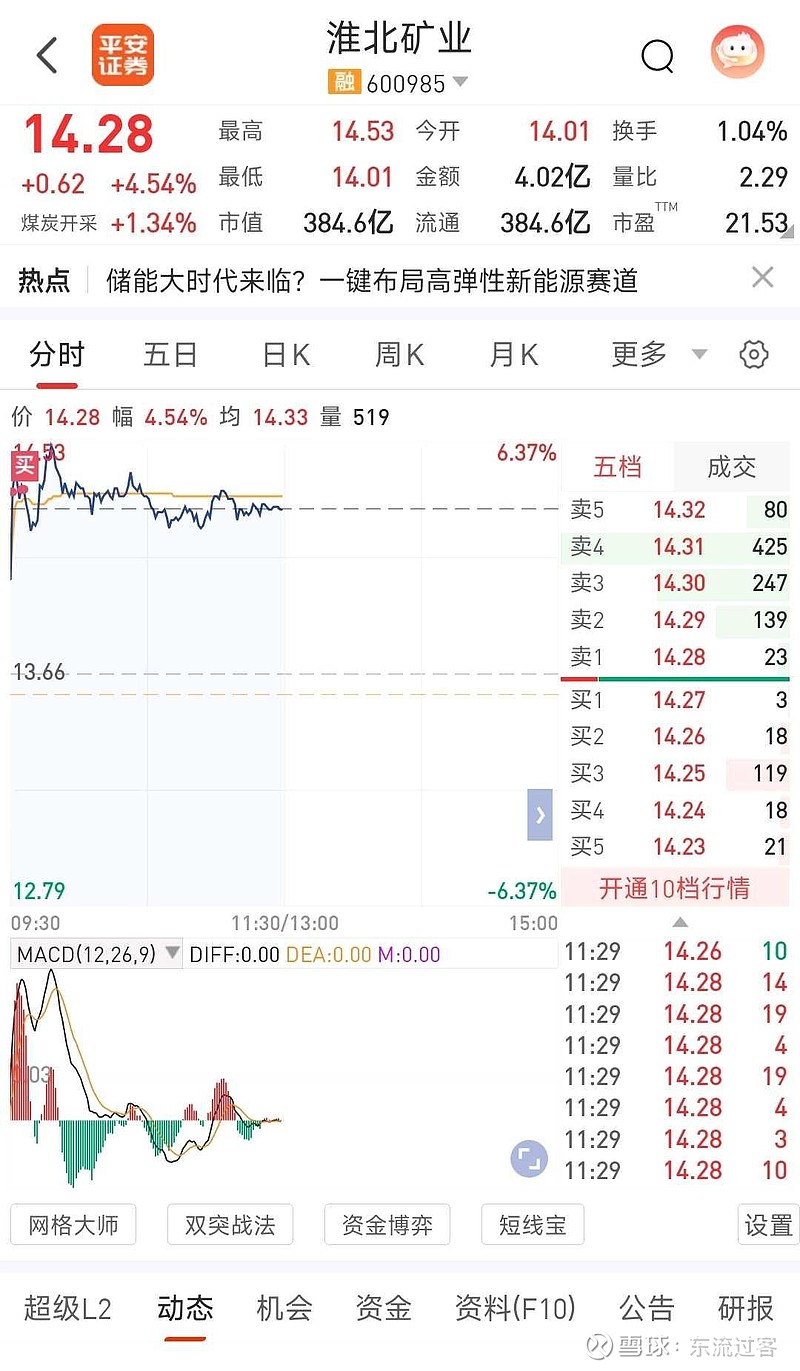Expand the blue chevron beside the chart
800x1371 pixels.
pyautogui.click(x=539, y=815)
